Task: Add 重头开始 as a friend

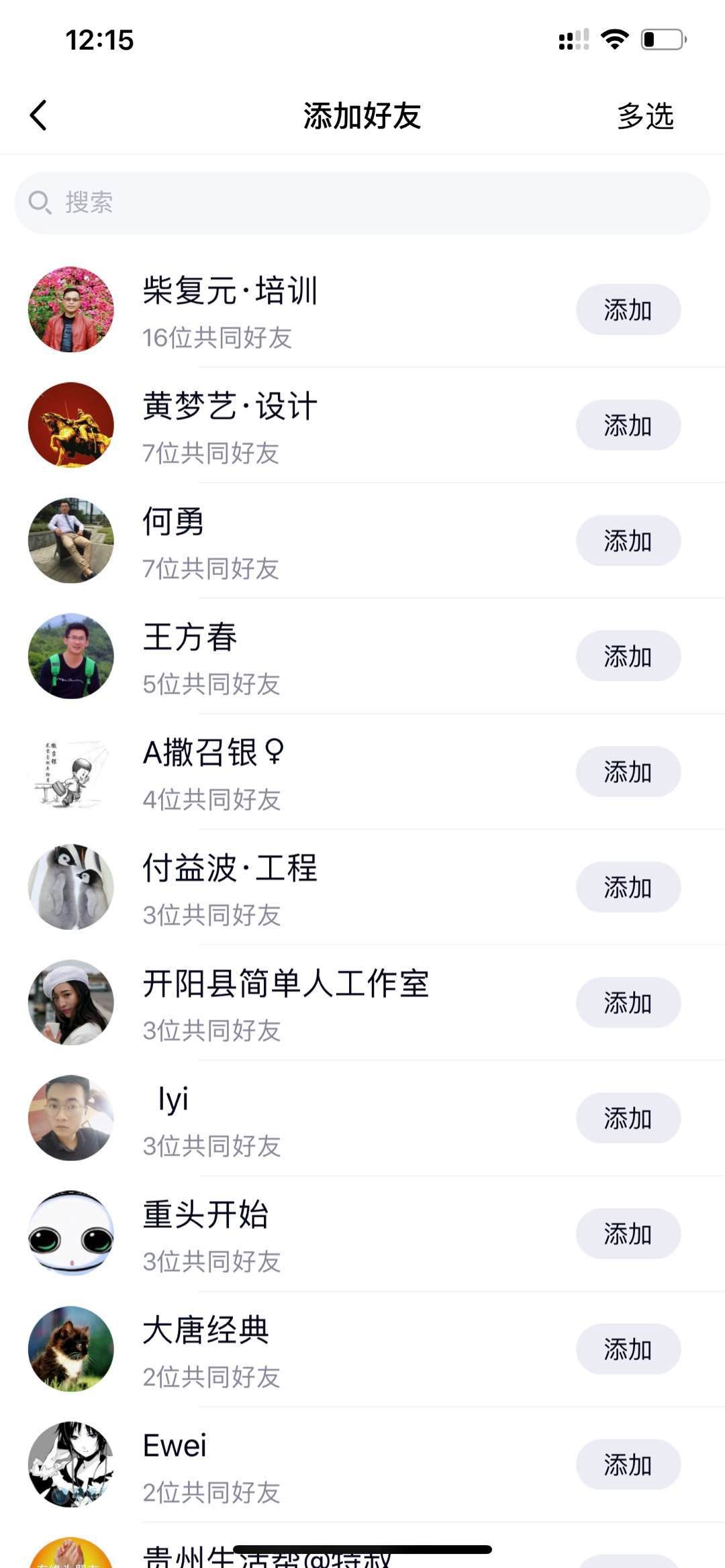Action: (628, 1233)
